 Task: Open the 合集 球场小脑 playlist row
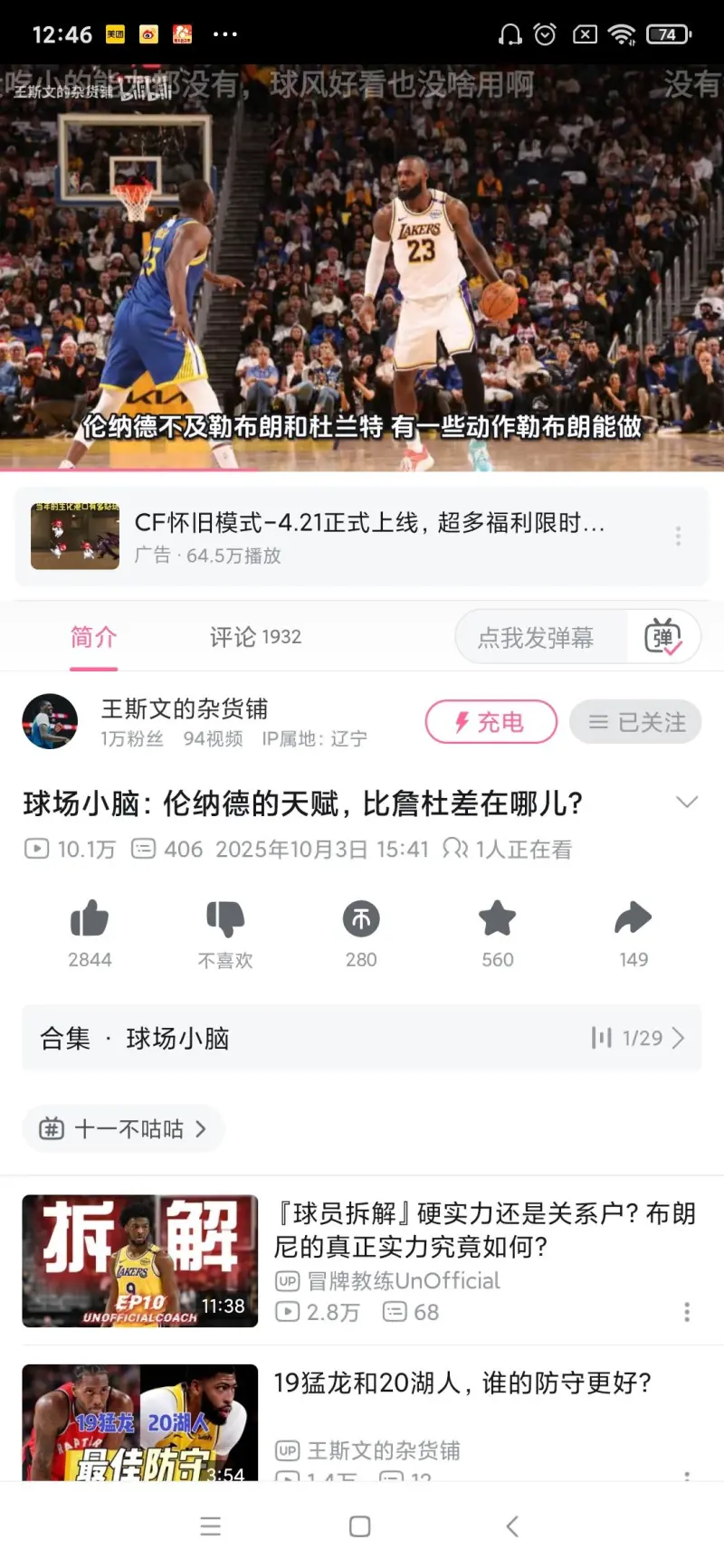pos(362,1038)
